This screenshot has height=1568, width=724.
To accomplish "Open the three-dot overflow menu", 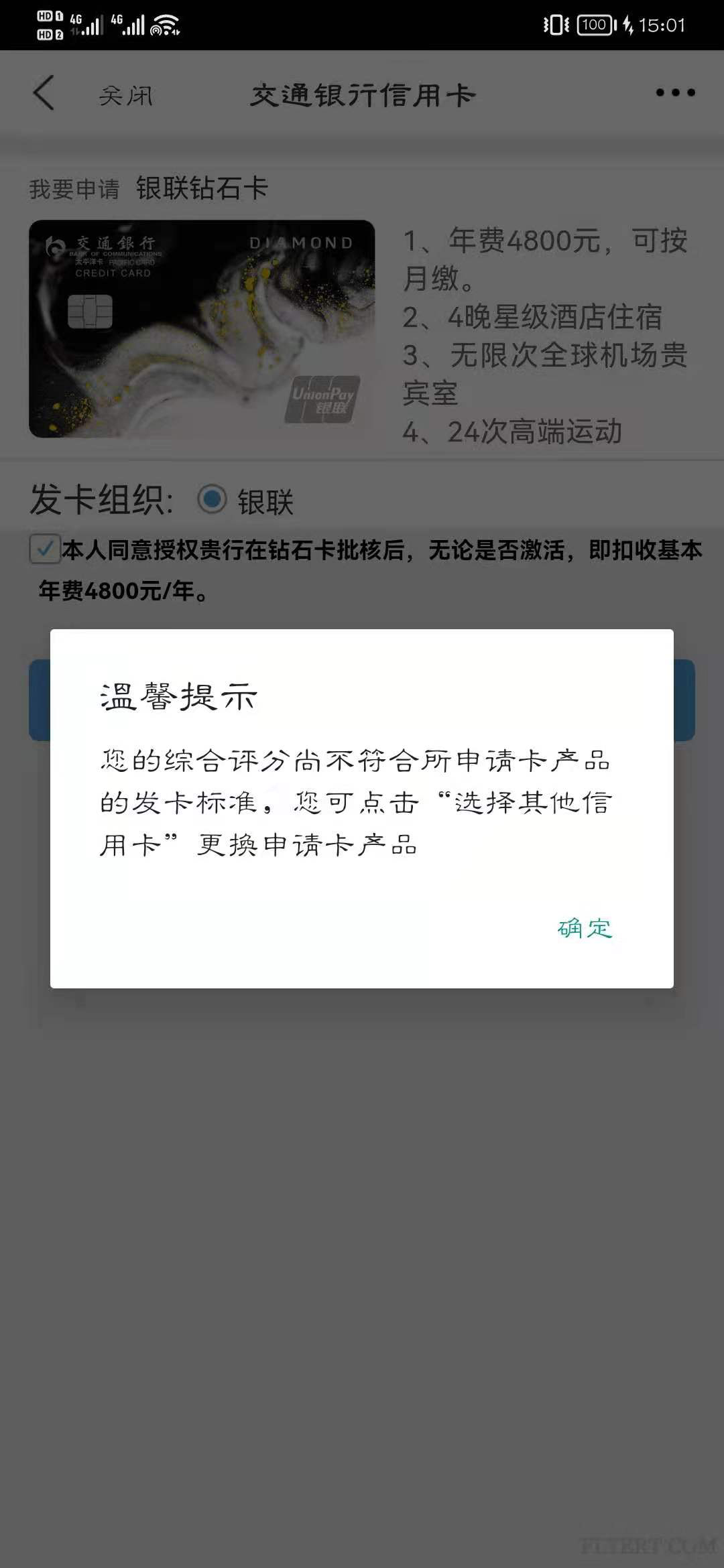I will [x=675, y=92].
